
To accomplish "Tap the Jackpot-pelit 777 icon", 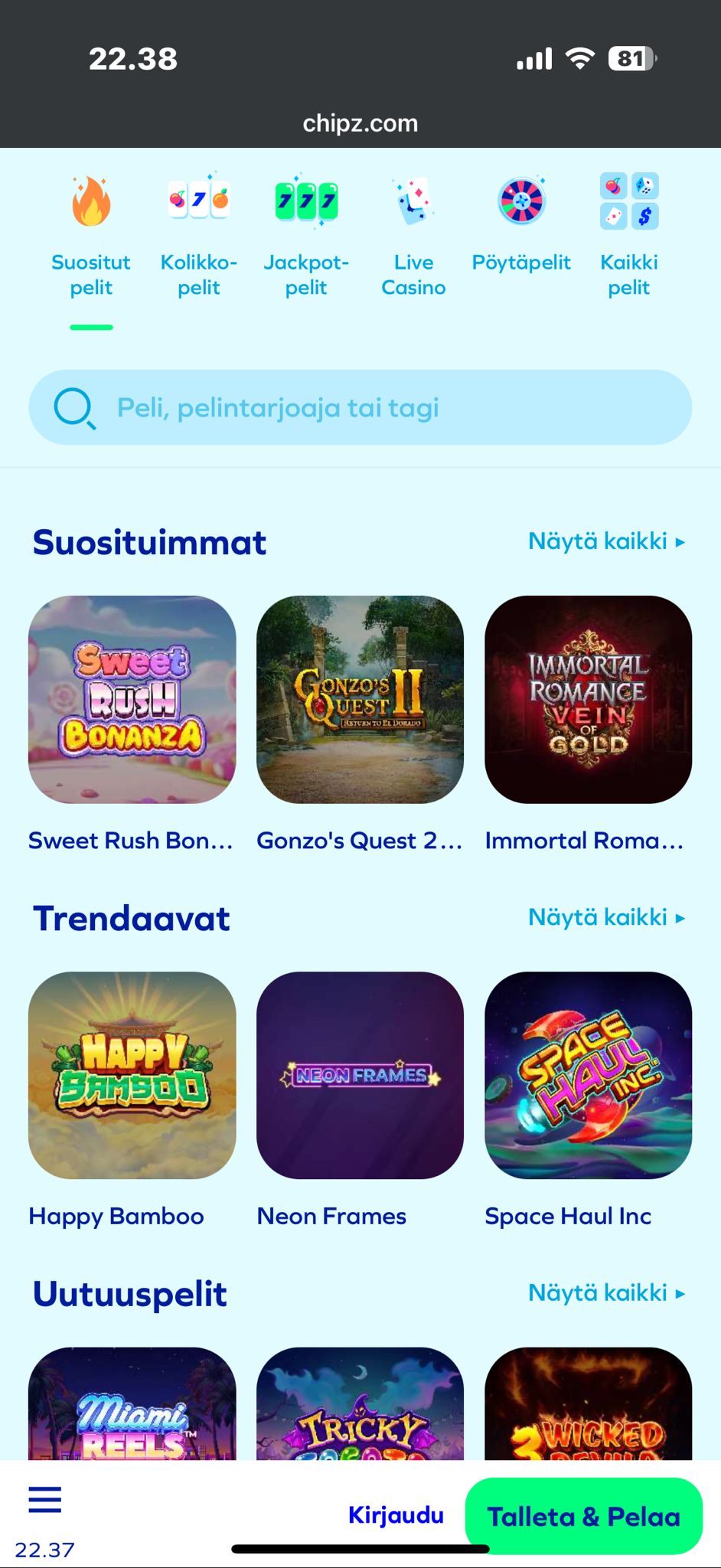I will (306, 201).
